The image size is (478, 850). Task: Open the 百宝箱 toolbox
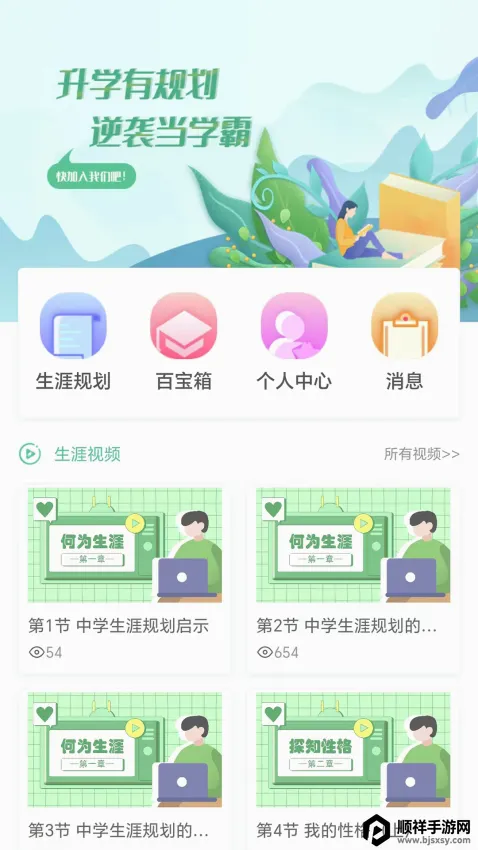[x=183, y=343]
